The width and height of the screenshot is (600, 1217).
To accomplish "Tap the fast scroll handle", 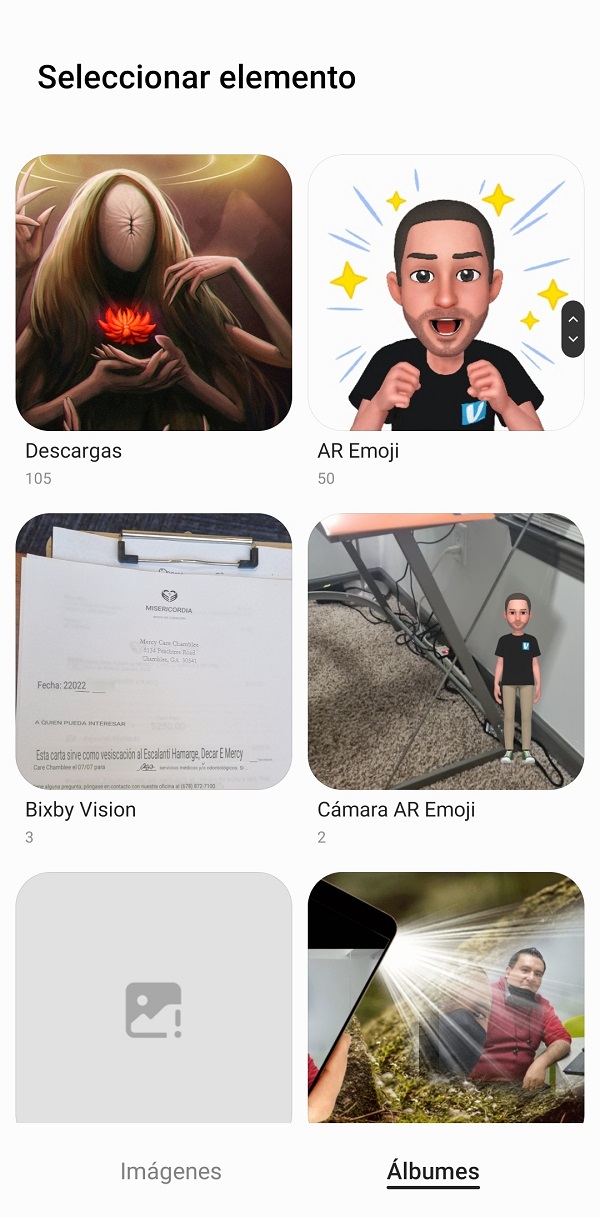I will click(573, 329).
